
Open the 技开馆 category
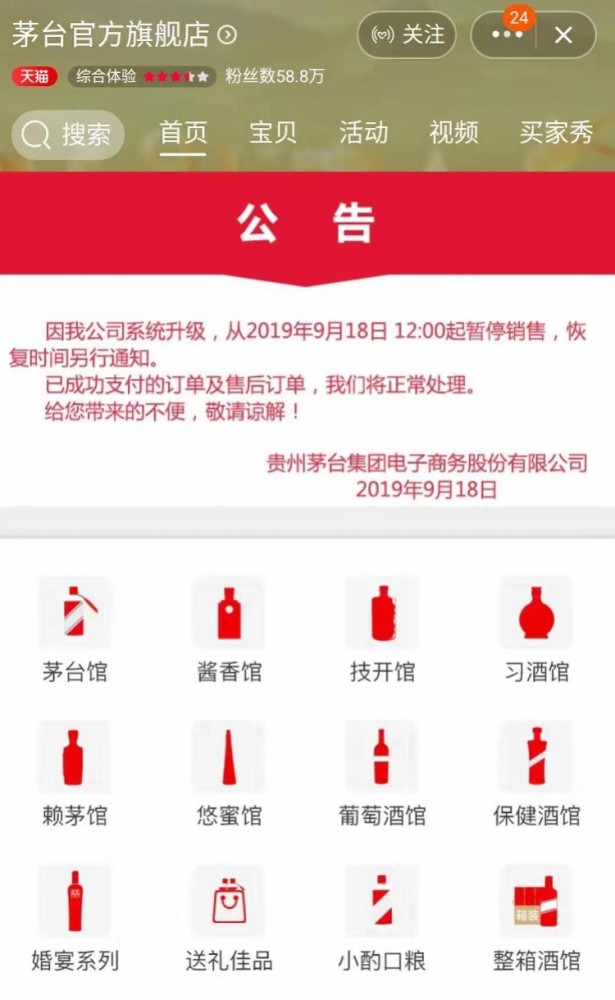click(382, 630)
